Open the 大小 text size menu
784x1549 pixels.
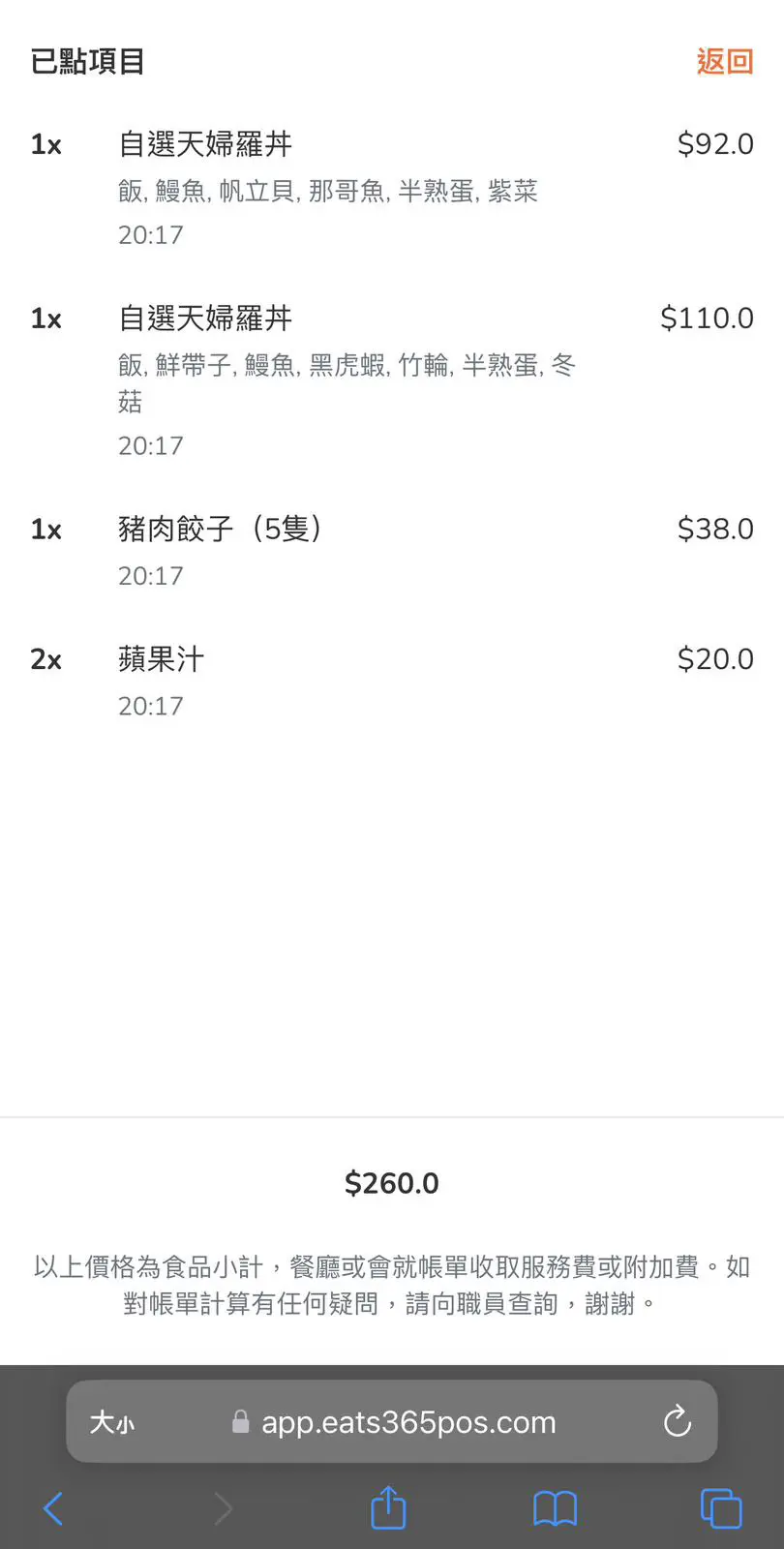pos(111,1422)
